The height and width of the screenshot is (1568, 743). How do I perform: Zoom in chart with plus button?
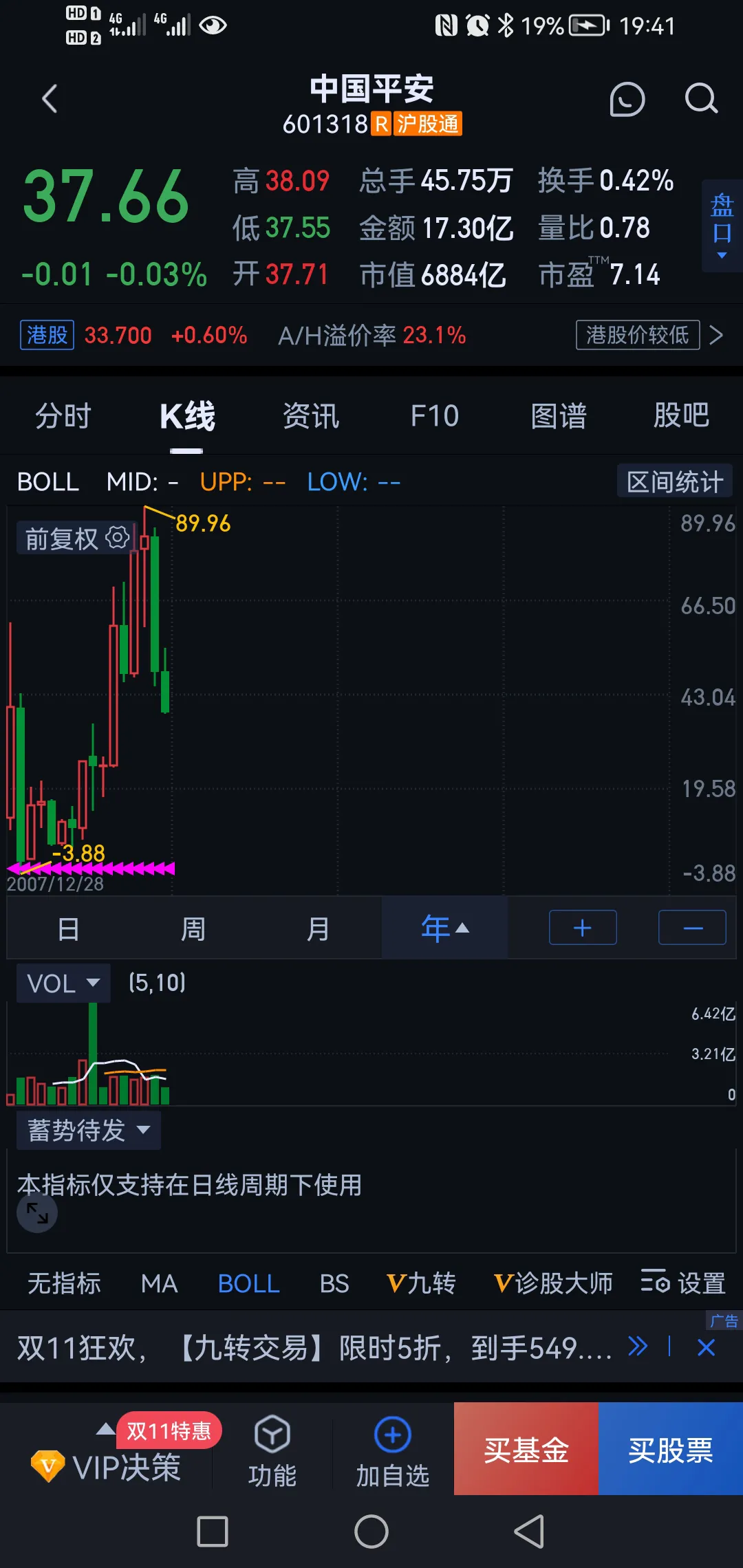coord(582,928)
